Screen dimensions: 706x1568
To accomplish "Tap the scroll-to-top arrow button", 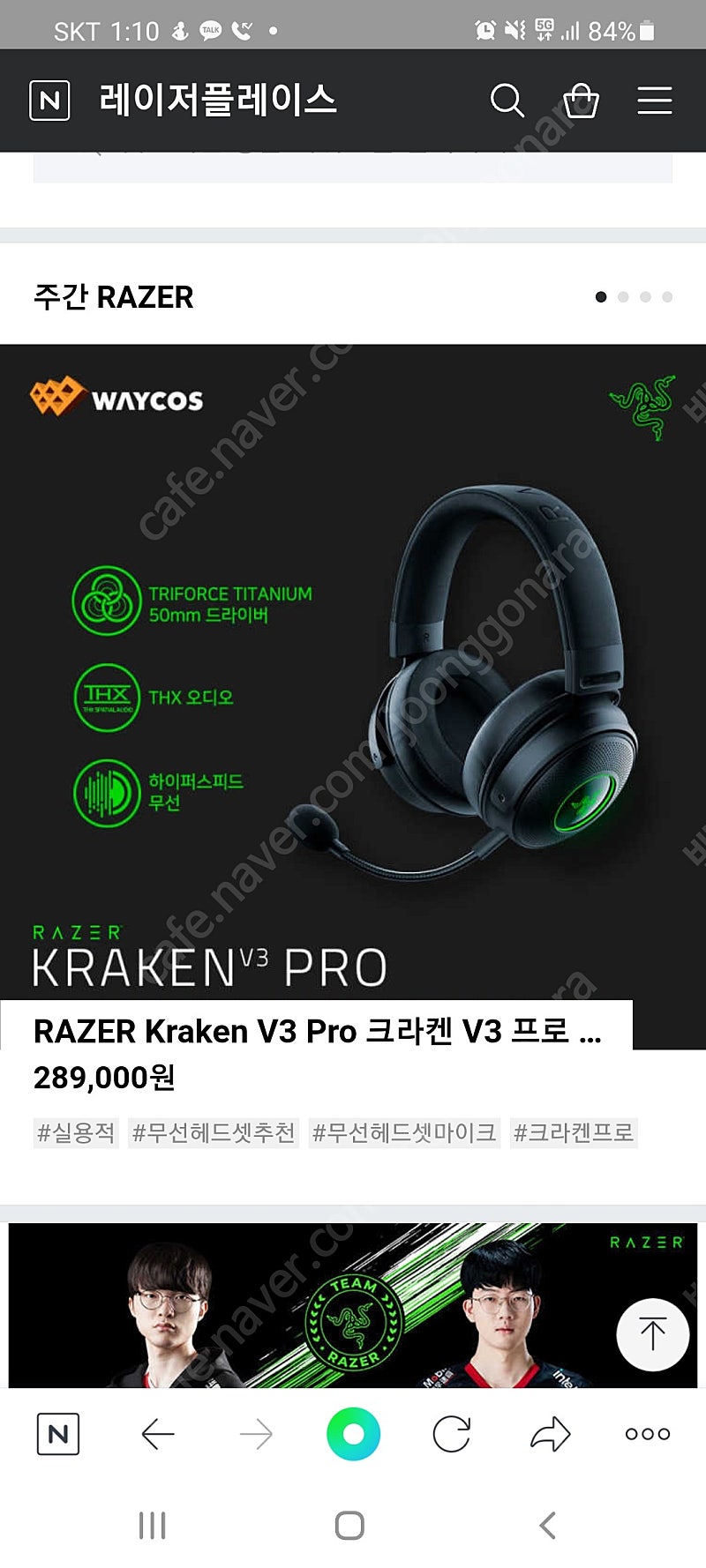I will 651,1333.
